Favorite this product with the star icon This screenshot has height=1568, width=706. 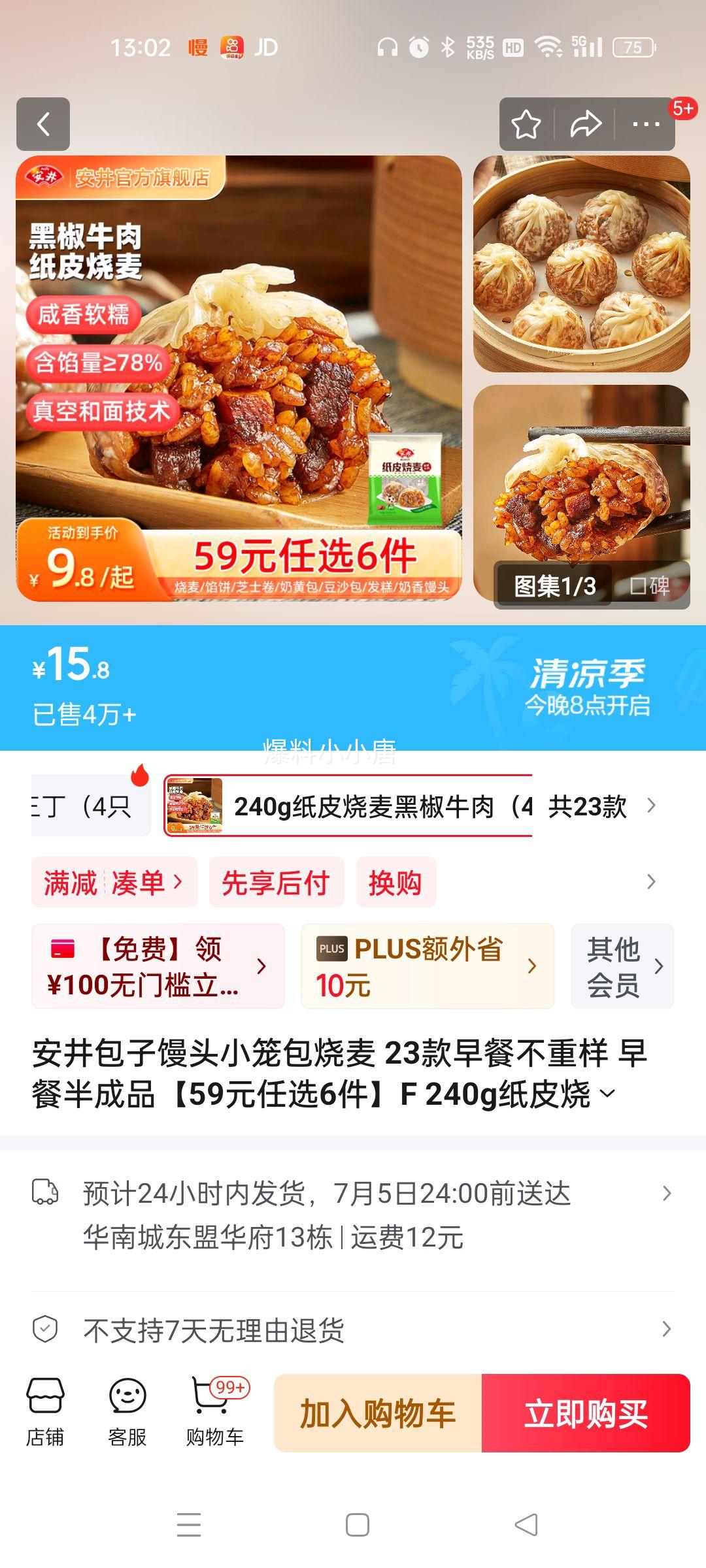tap(526, 124)
